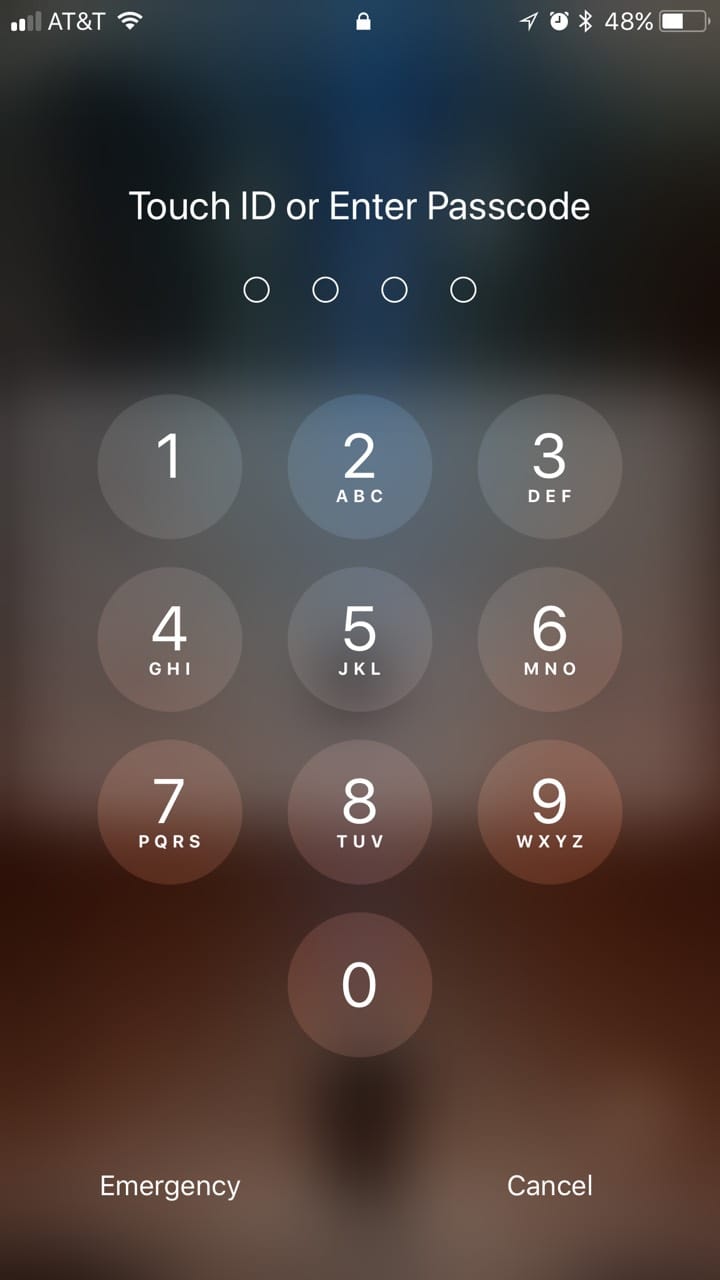Enter digit 5 on the passcode keypad

click(360, 640)
